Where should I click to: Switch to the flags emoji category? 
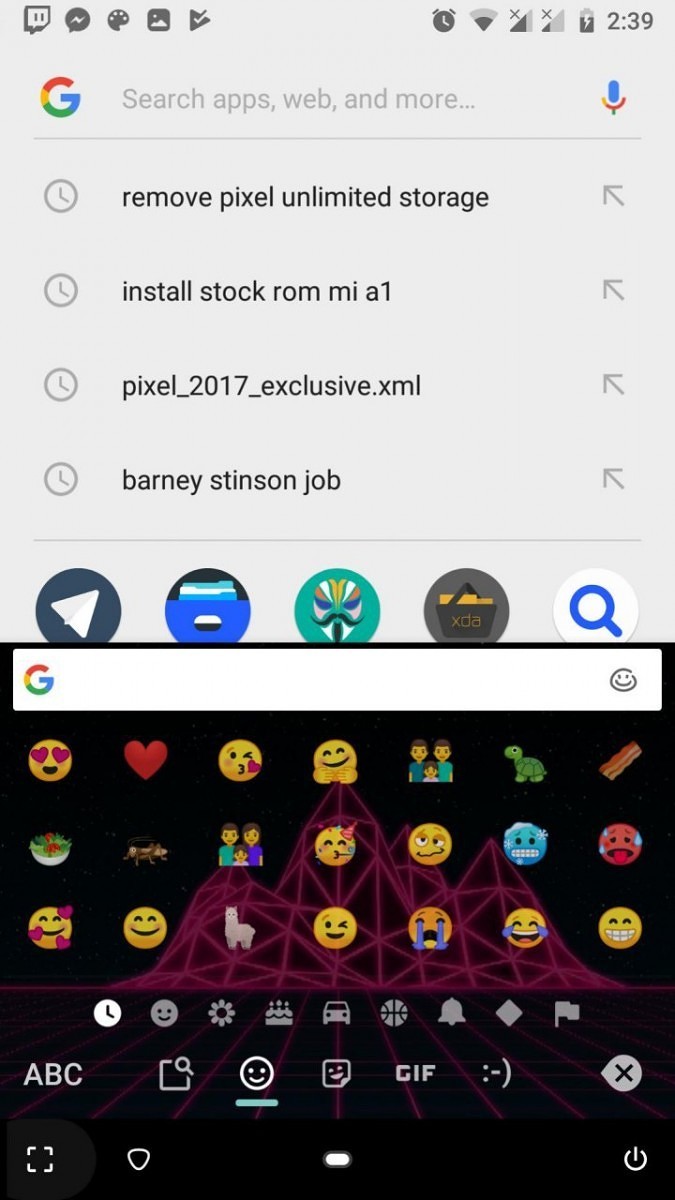[566, 1014]
